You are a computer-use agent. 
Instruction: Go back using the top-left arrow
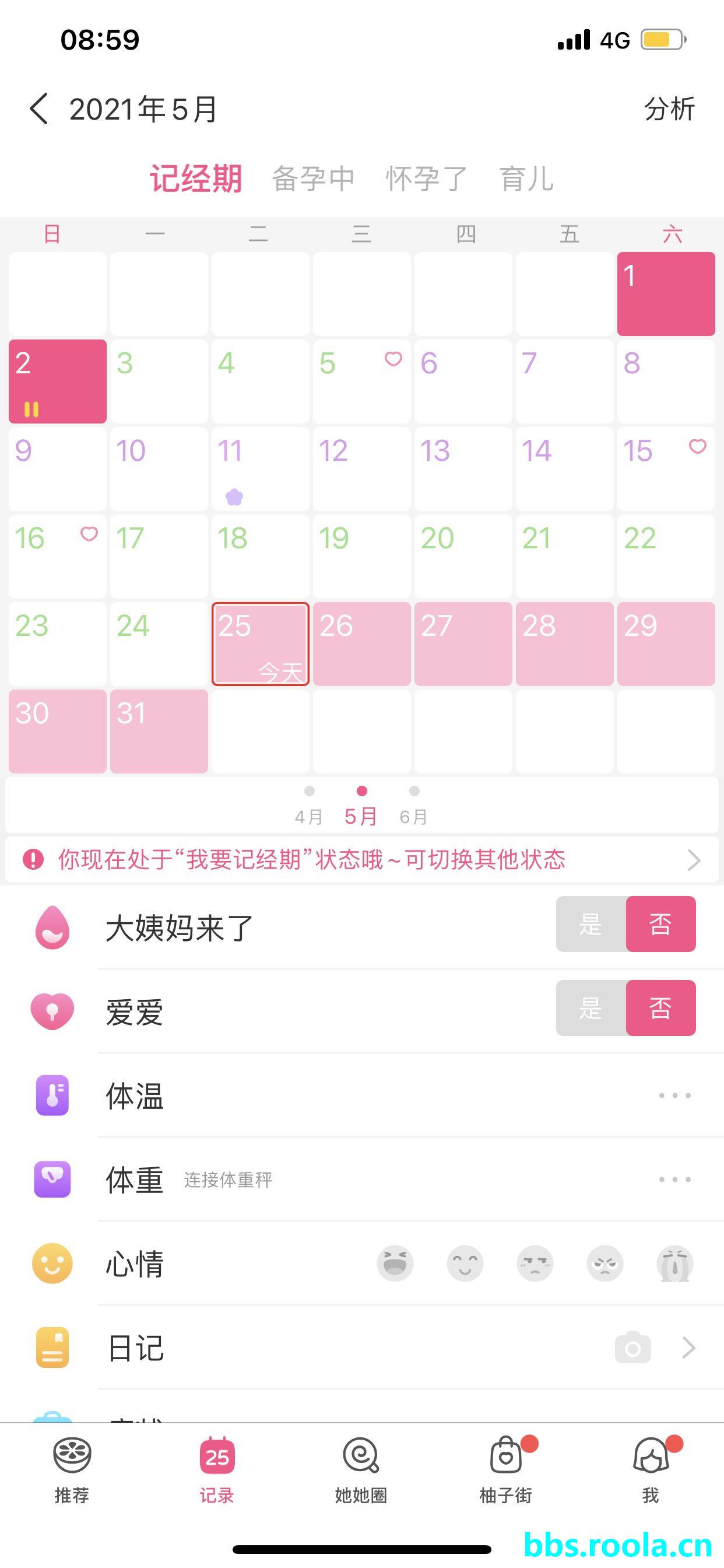[x=39, y=110]
